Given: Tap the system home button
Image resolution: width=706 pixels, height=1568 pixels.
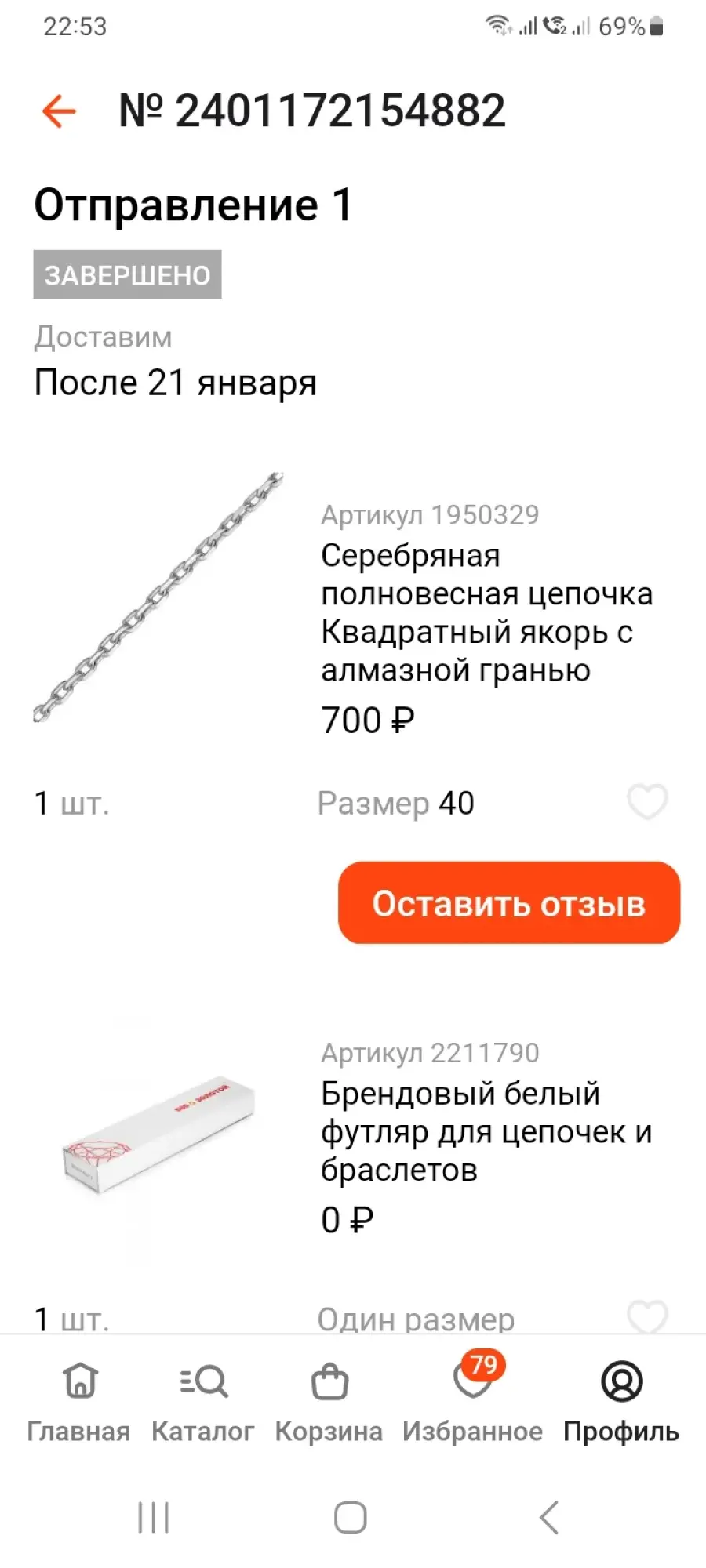Looking at the screenshot, I should click(x=351, y=1518).
